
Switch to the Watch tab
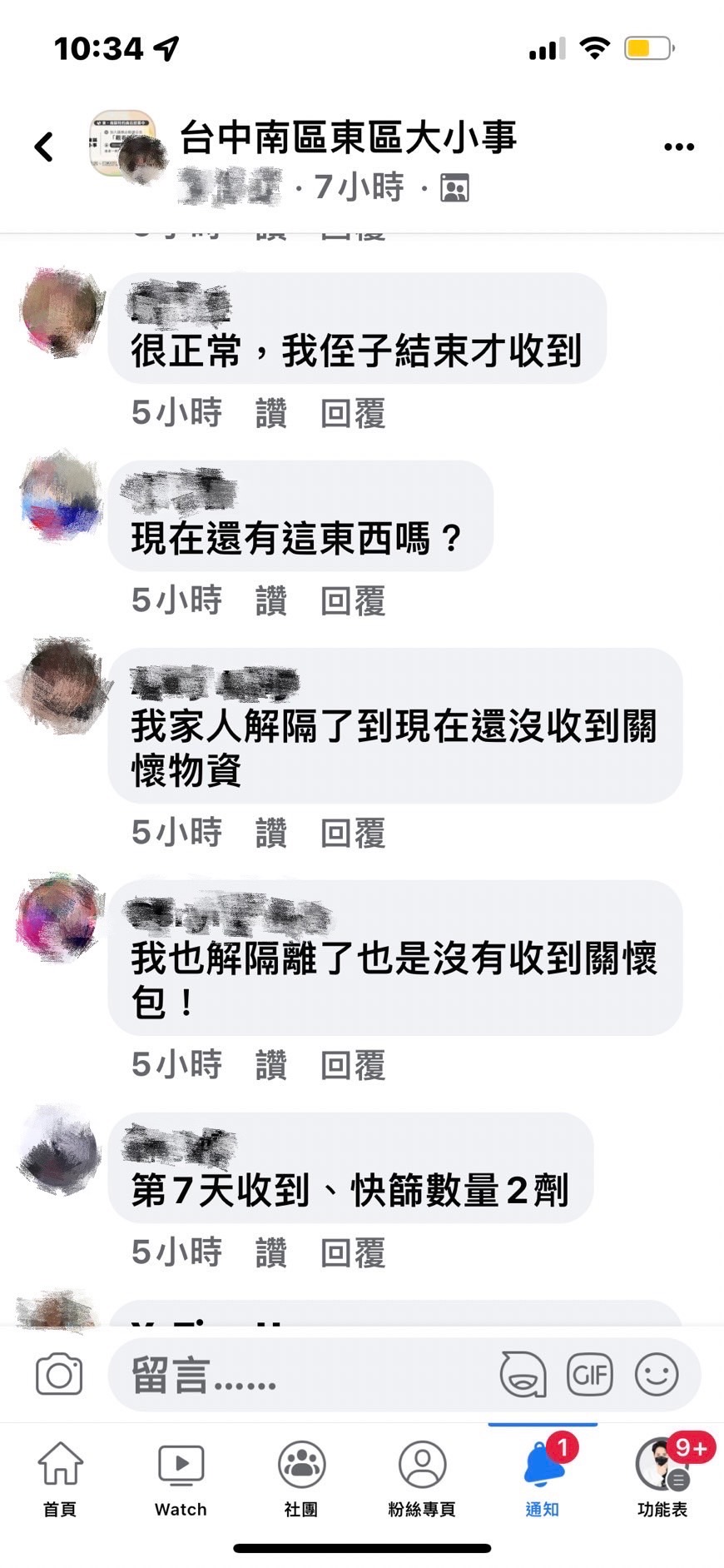pyautogui.click(x=181, y=1478)
